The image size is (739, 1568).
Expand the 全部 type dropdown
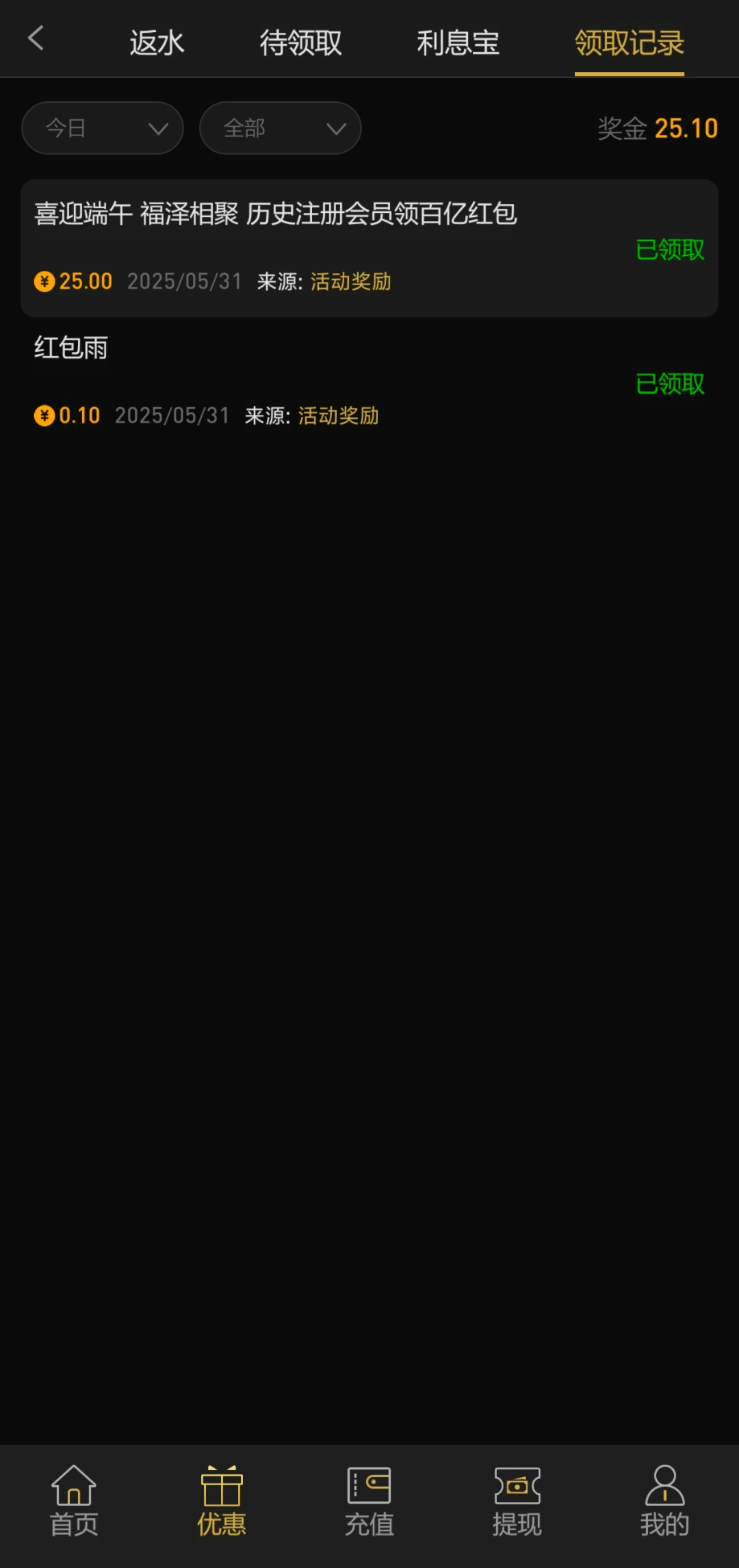pos(281,128)
